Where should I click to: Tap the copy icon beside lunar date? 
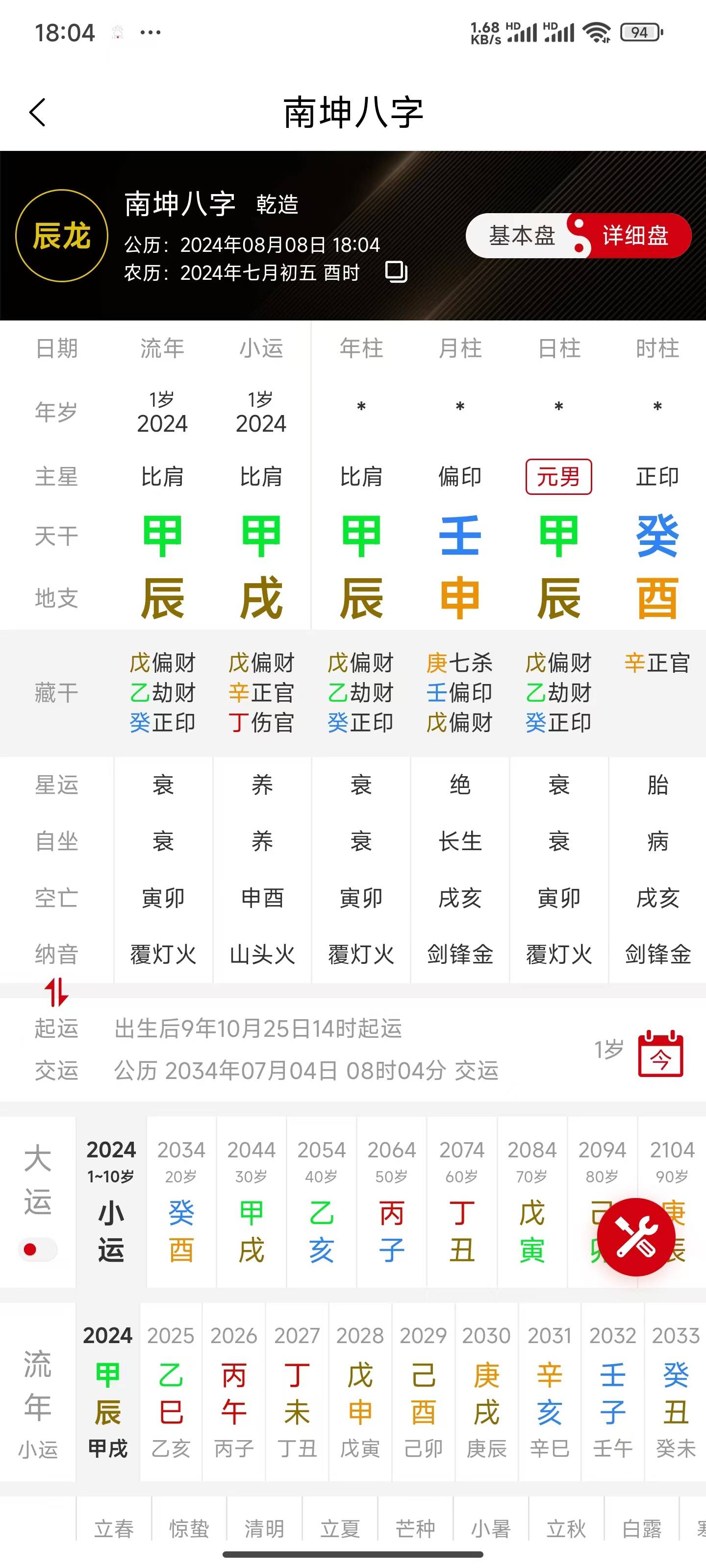click(396, 271)
